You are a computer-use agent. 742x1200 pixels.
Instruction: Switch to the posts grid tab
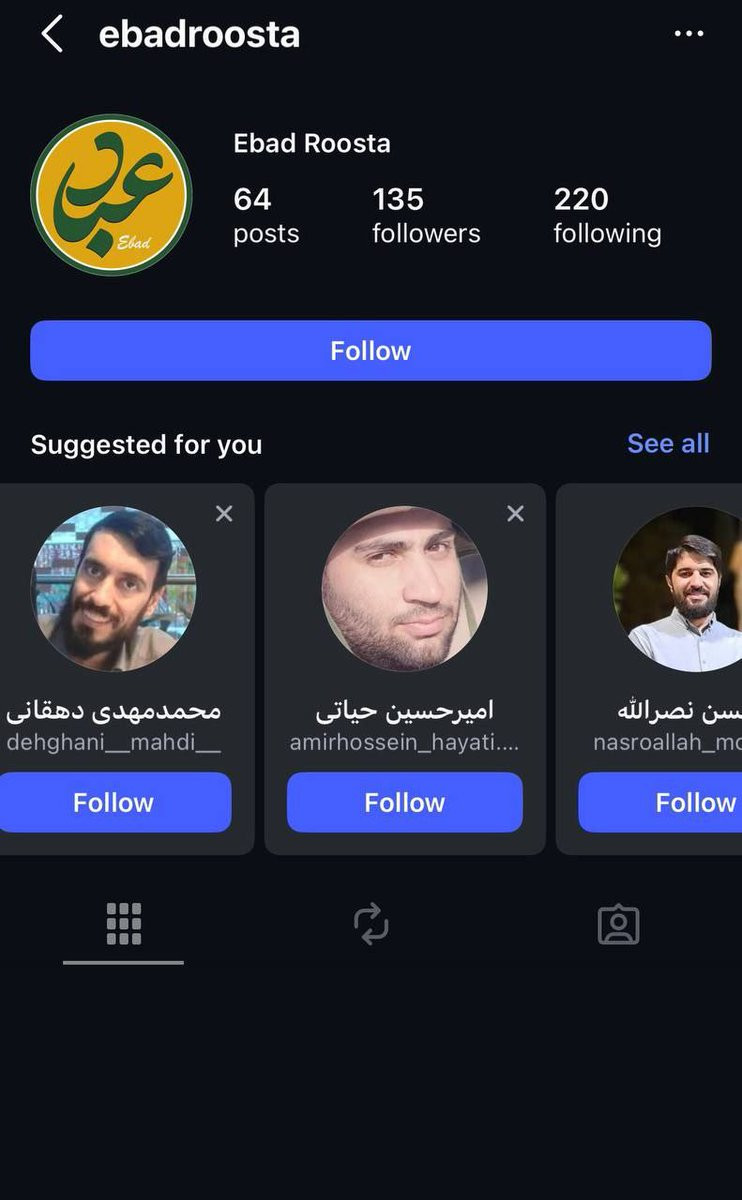coord(123,925)
